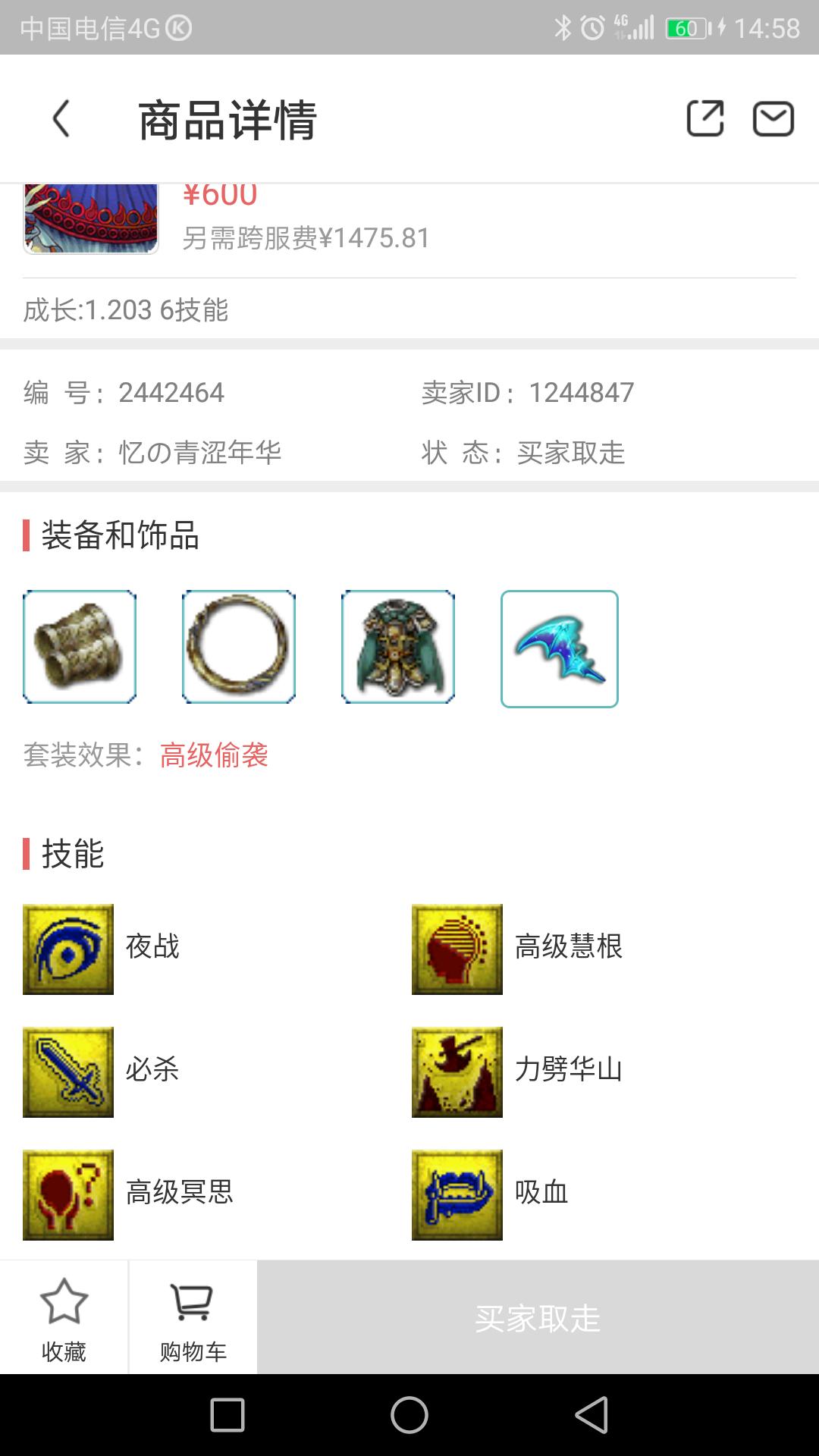View the bracer equipment item
Image resolution: width=819 pixels, height=1456 pixels.
point(80,647)
